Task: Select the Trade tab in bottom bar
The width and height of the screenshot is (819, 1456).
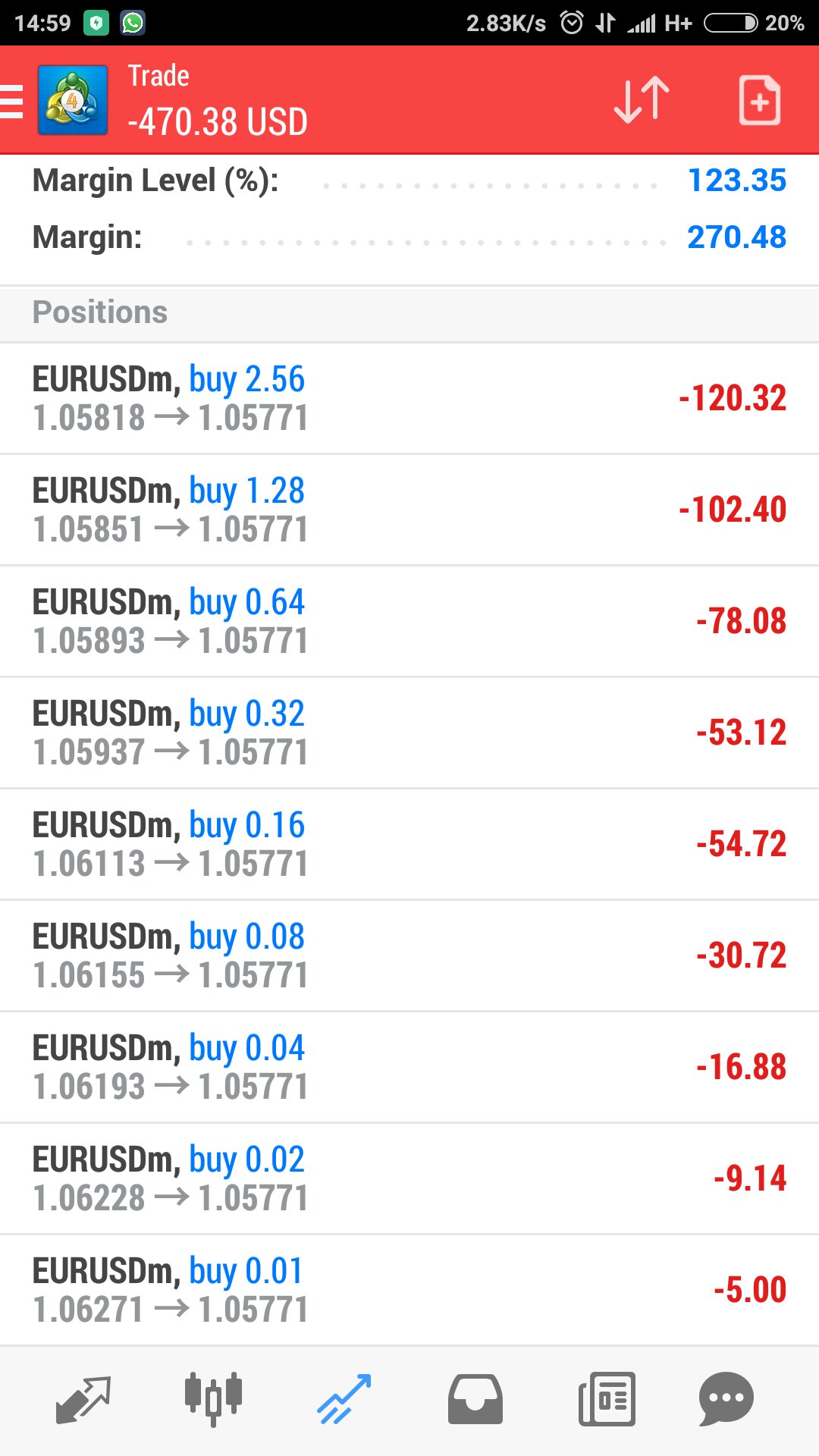Action: tap(344, 1399)
